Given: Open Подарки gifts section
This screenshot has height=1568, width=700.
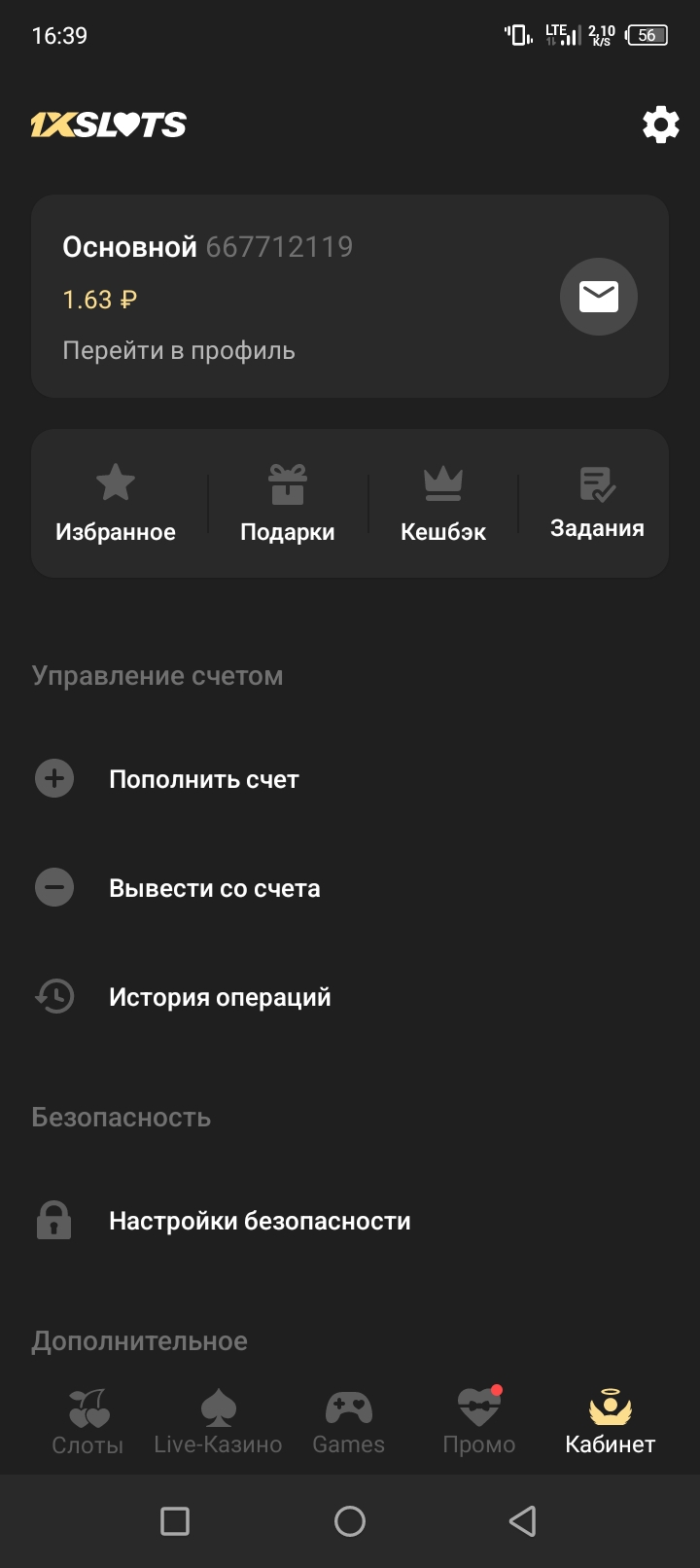Looking at the screenshot, I should (288, 503).
